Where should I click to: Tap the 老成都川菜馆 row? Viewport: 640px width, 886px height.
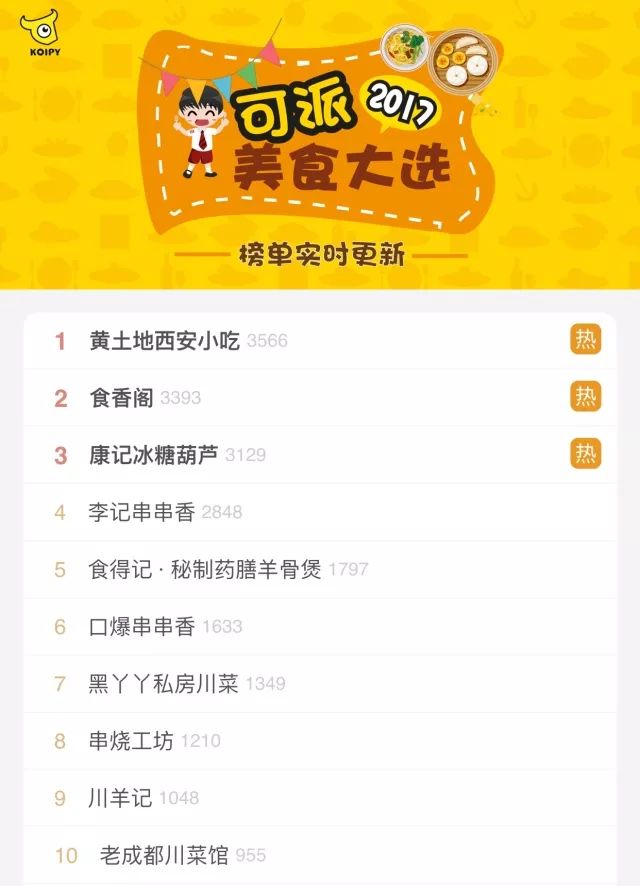[x=164, y=855]
